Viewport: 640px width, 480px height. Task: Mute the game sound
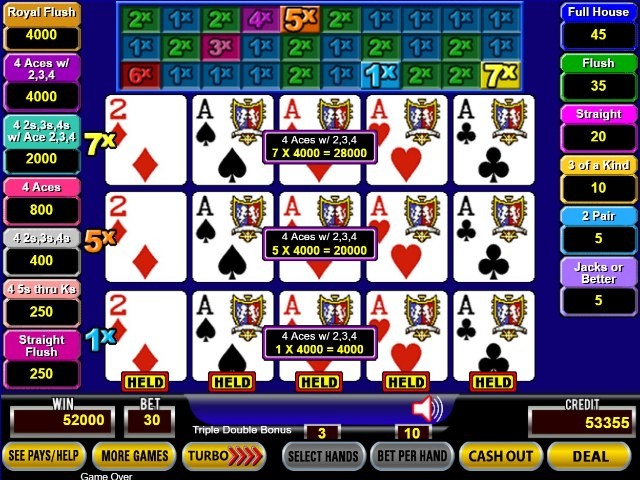pyautogui.click(x=427, y=408)
